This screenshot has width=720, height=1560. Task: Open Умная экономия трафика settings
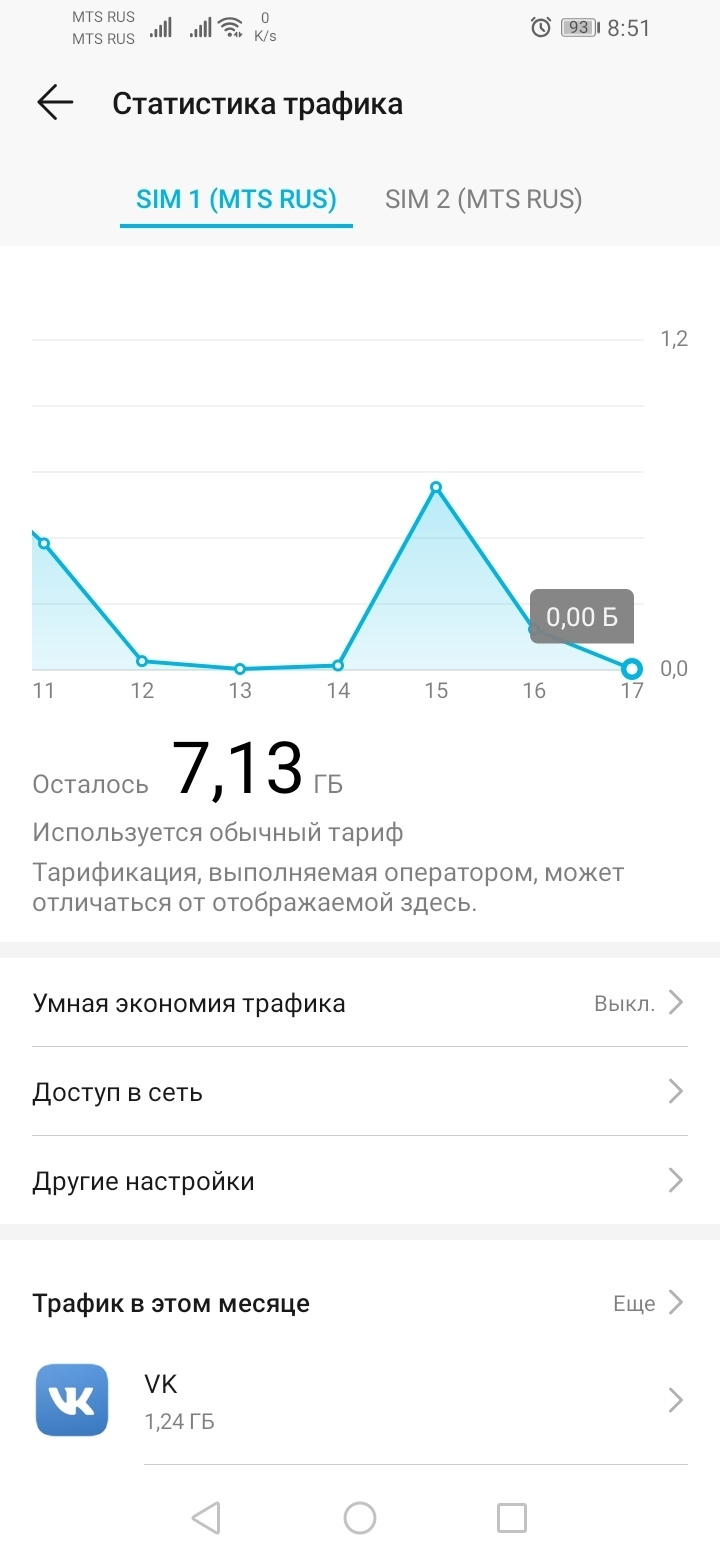pyautogui.click(x=360, y=1003)
